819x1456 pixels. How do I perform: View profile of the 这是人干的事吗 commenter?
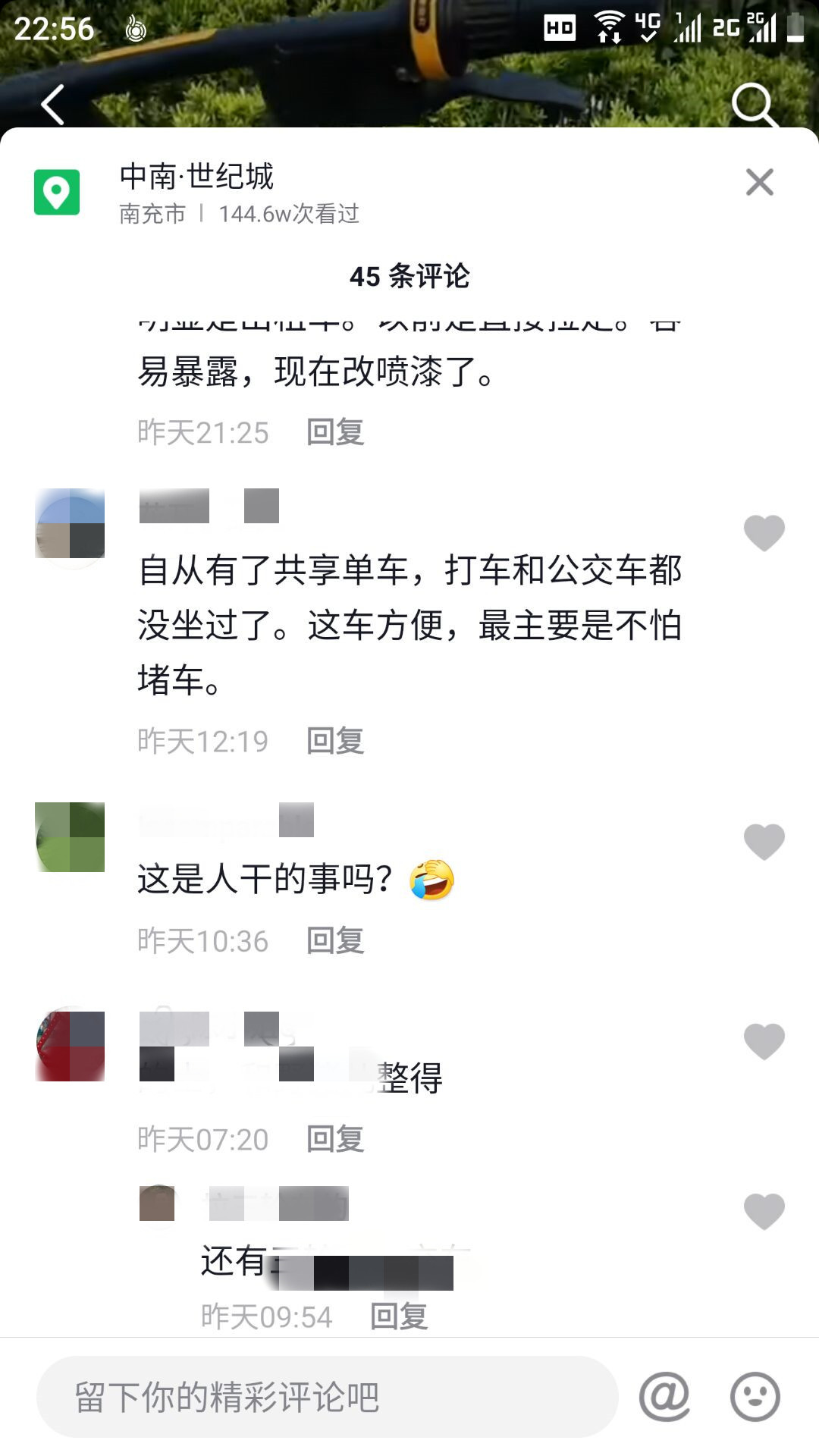70,837
